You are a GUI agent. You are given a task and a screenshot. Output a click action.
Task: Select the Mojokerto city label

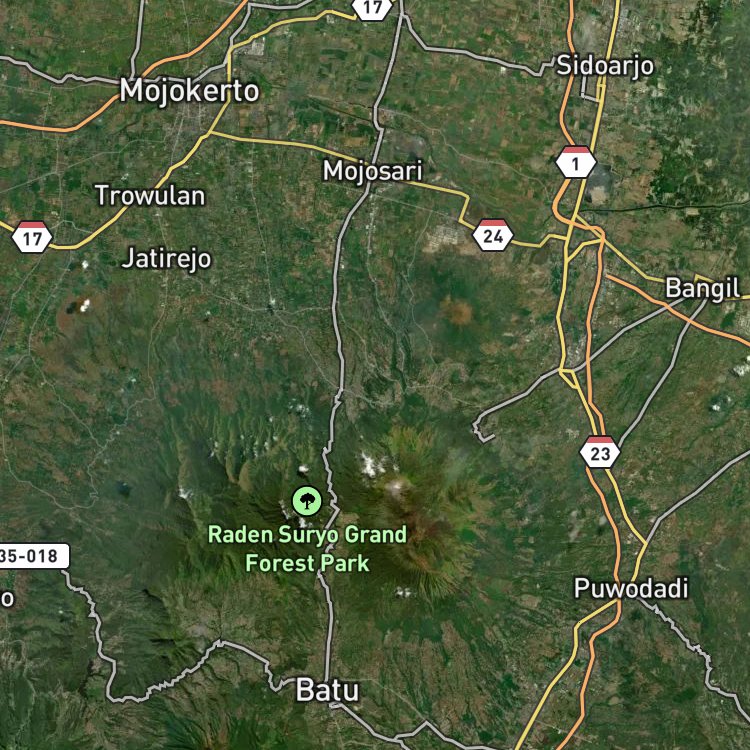[x=189, y=91]
